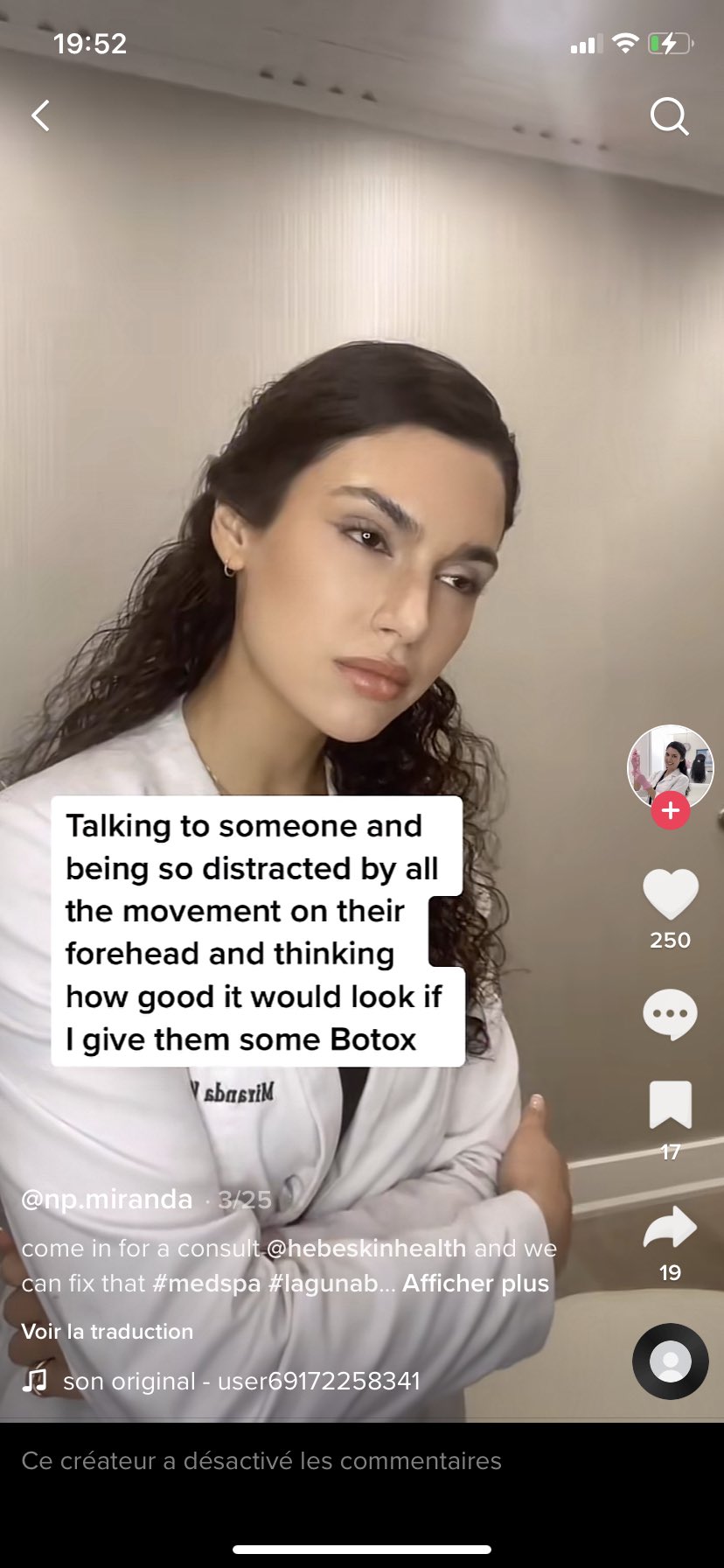
Task: Open the @np.miranda username
Action: point(107,1199)
